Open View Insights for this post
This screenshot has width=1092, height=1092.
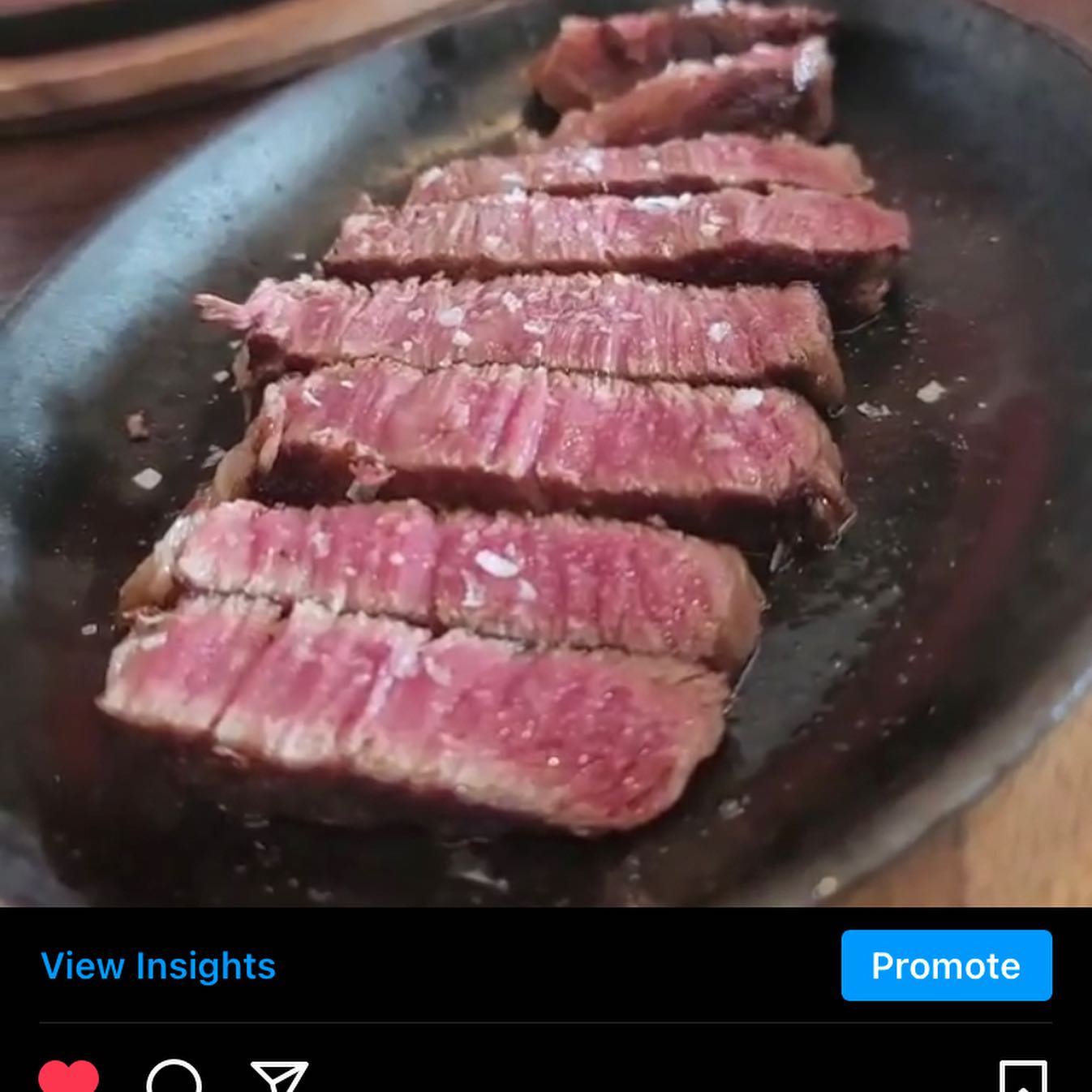coord(158,965)
